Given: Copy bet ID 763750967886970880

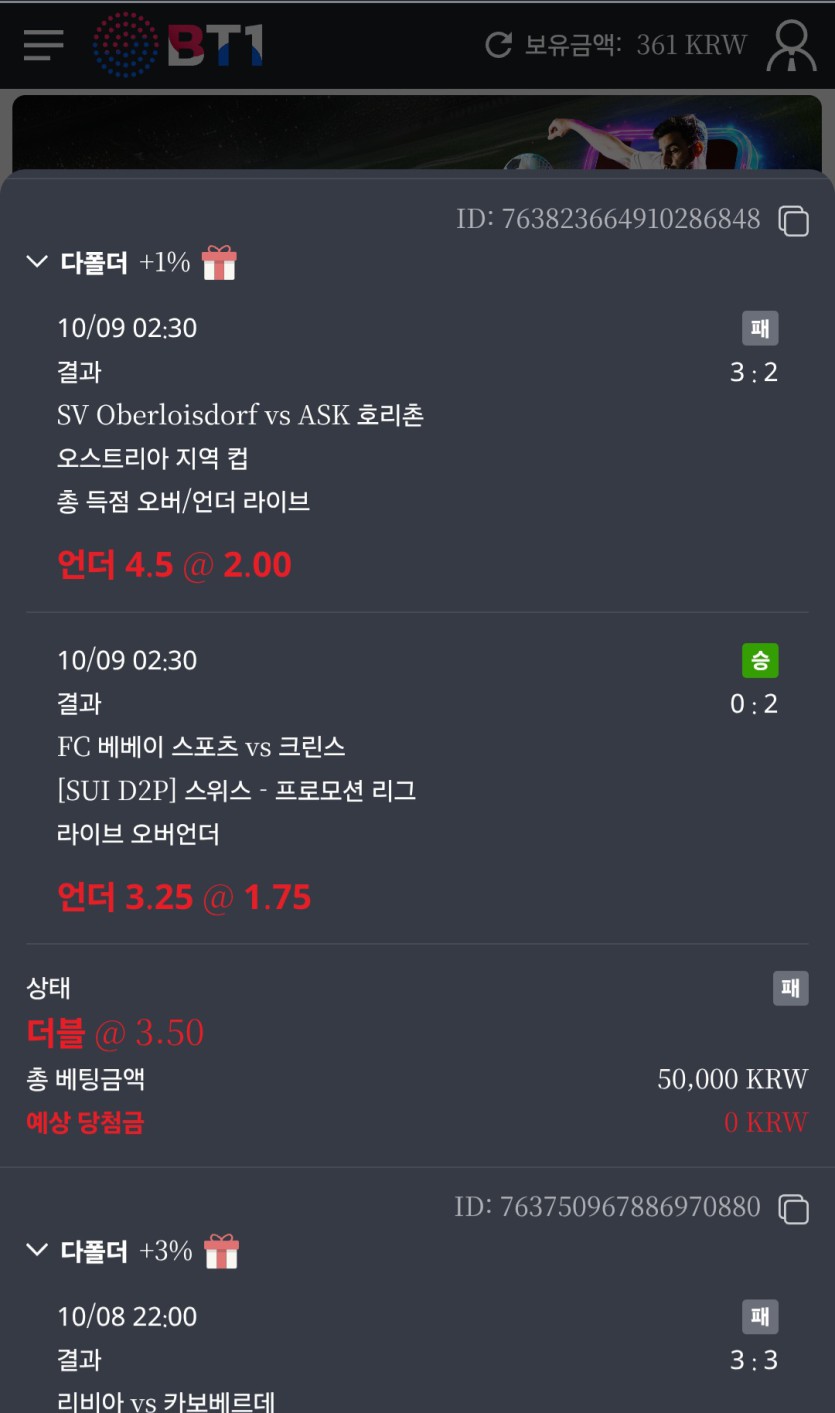Looking at the screenshot, I should pyautogui.click(x=793, y=1208).
